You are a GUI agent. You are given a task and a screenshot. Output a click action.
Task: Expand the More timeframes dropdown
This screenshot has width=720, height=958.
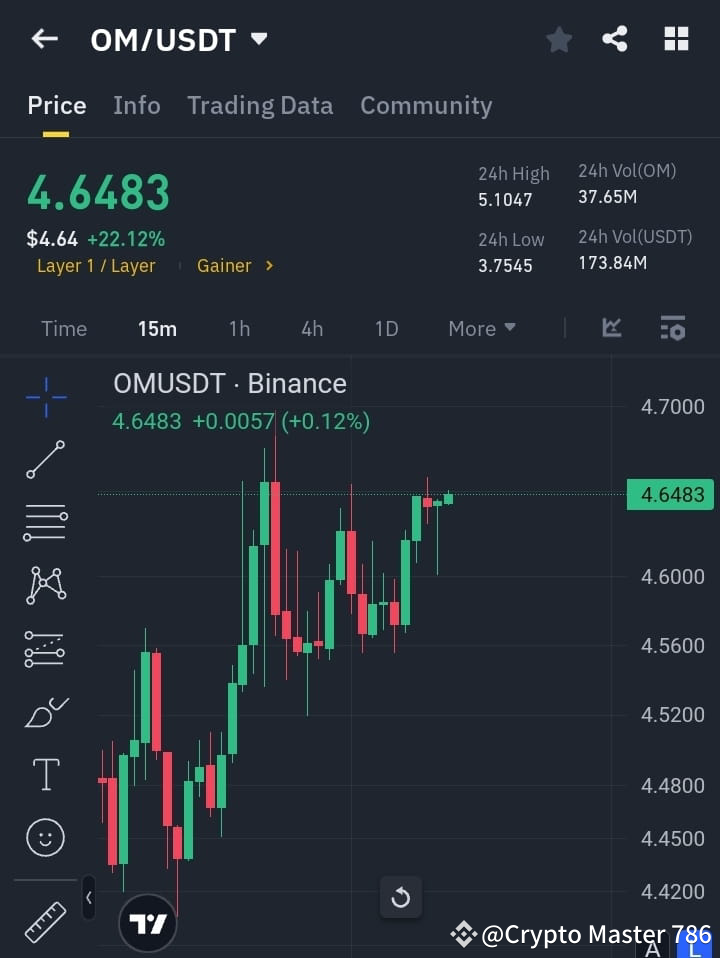(481, 328)
